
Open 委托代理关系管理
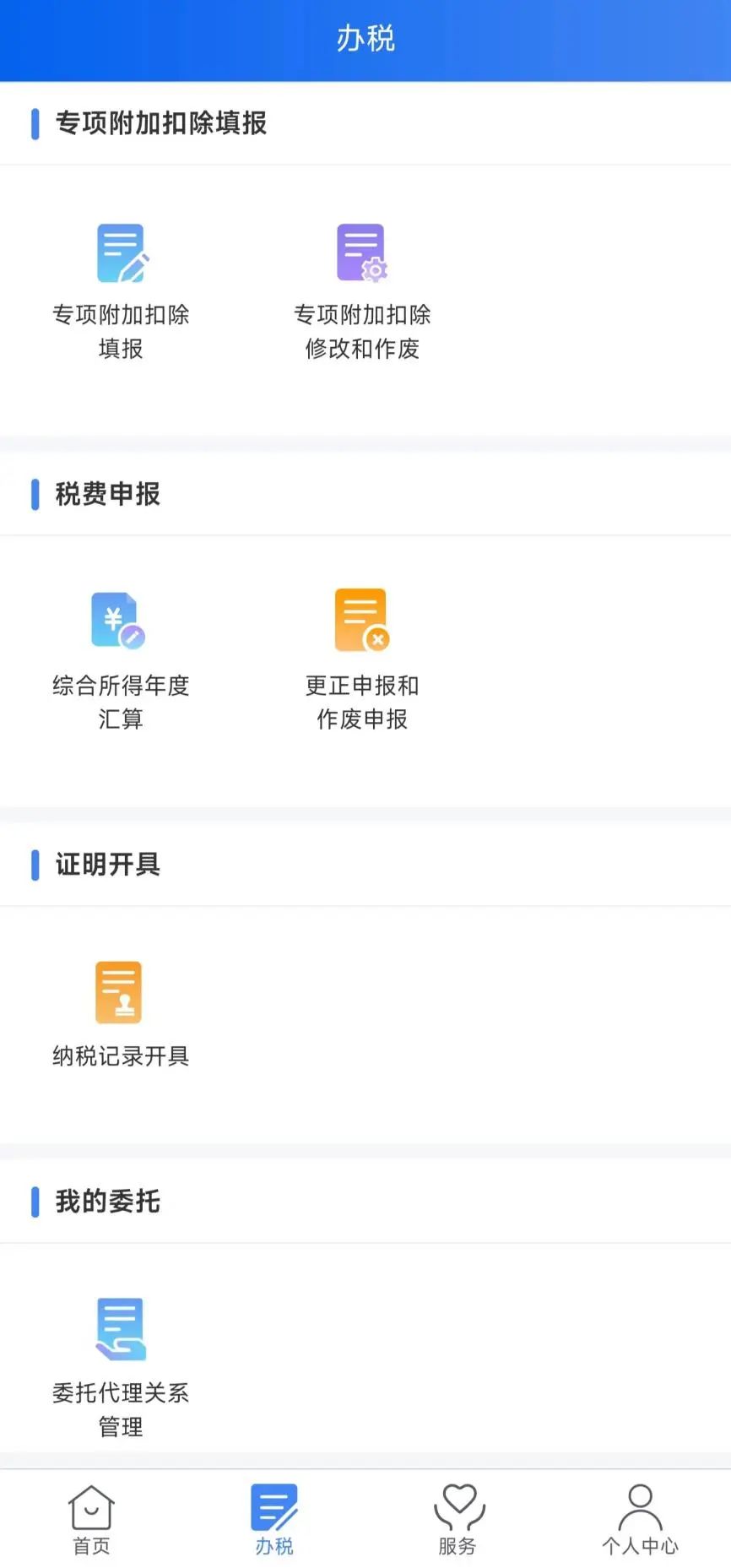click(x=121, y=1368)
